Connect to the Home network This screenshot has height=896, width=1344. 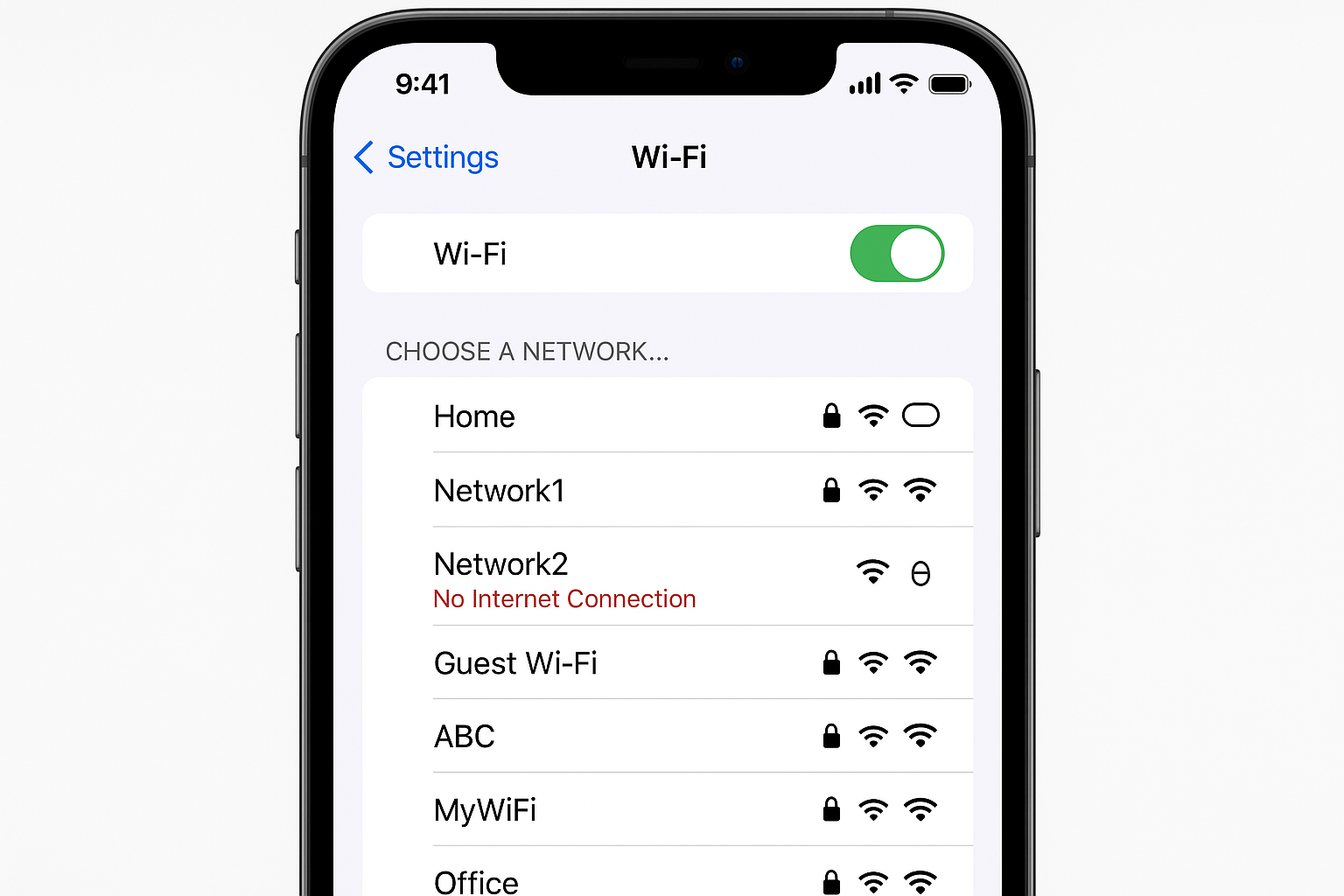coord(475,416)
